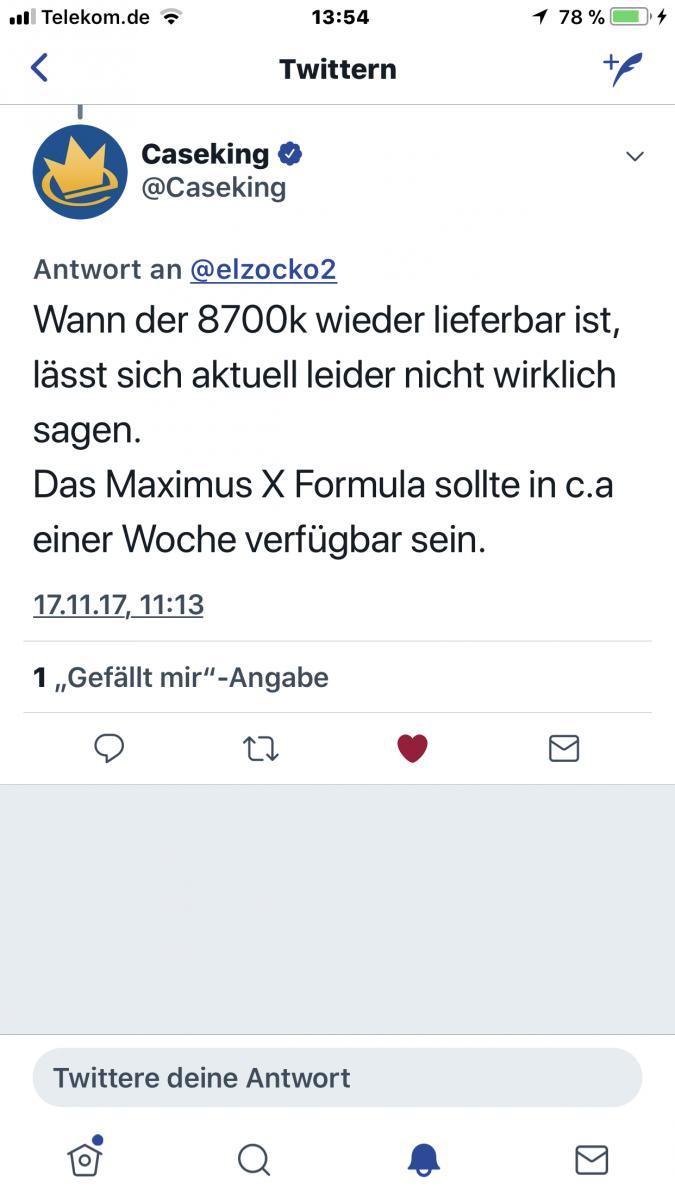Switch to the Search tab
This screenshot has height=1200, width=675.
254,1160
